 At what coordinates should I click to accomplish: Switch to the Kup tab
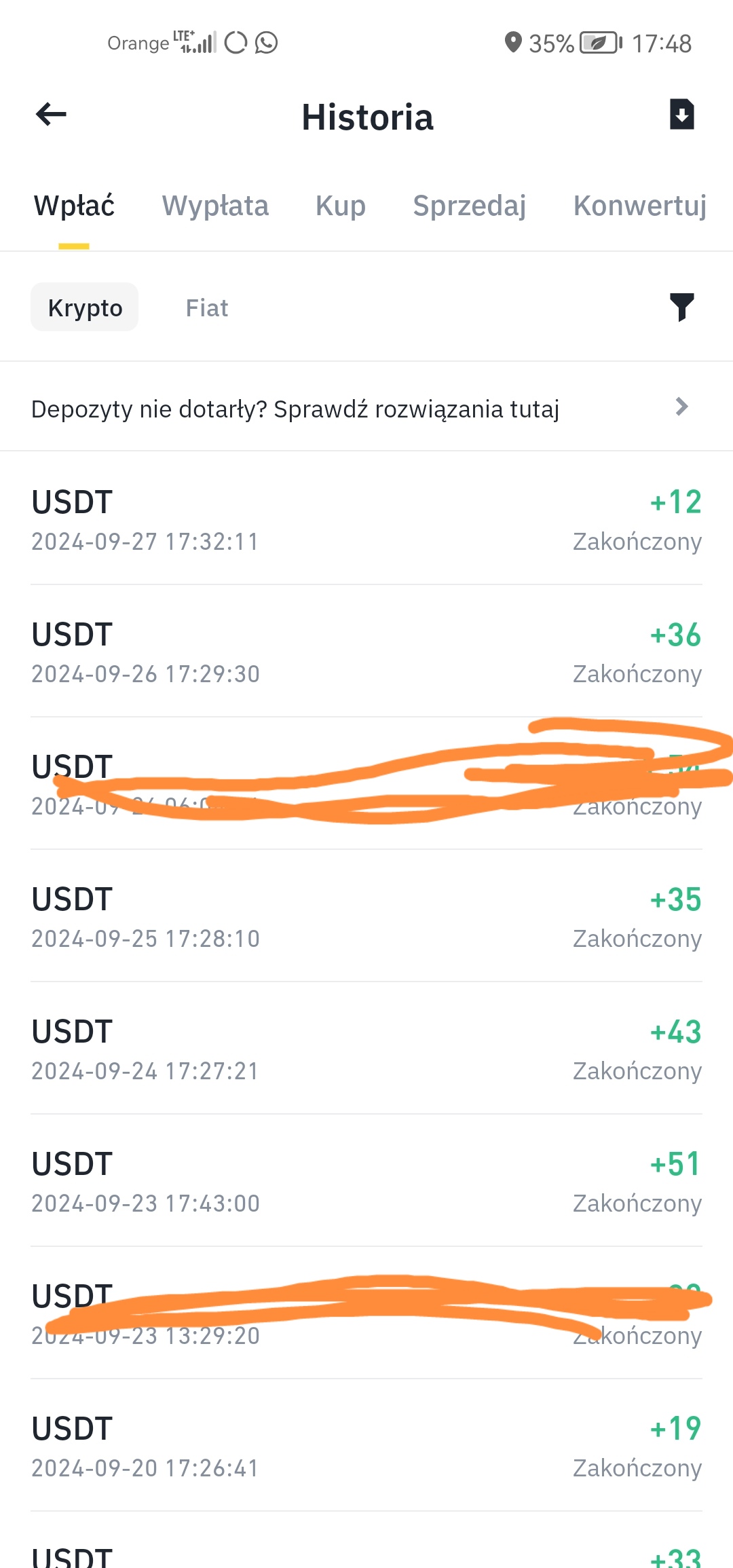click(x=341, y=206)
